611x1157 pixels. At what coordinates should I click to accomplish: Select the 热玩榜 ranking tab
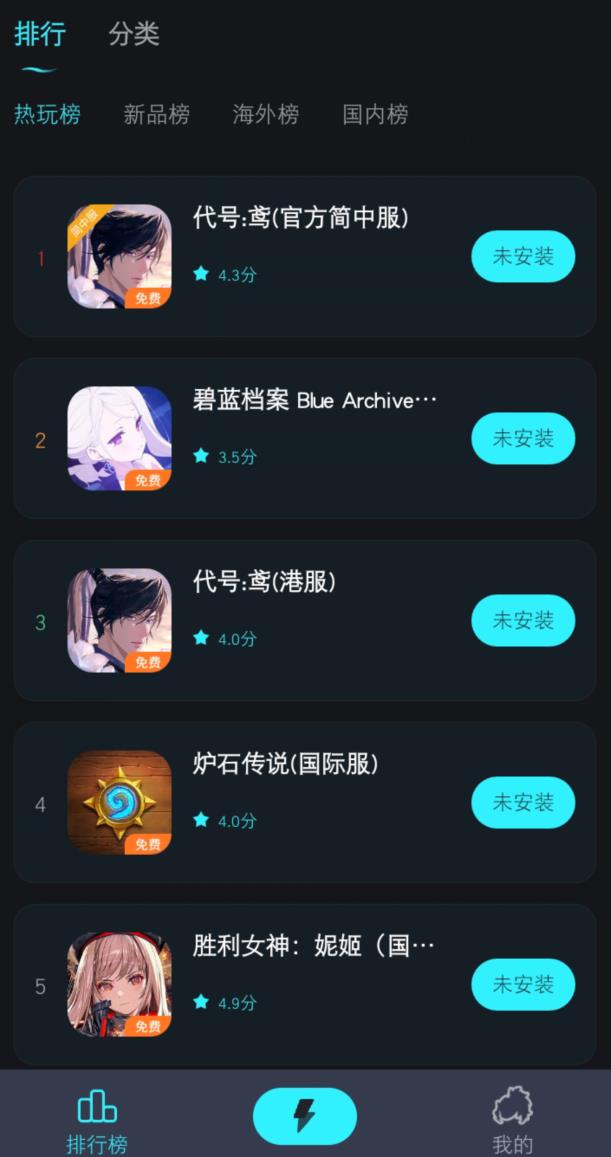[x=47, y=114]
